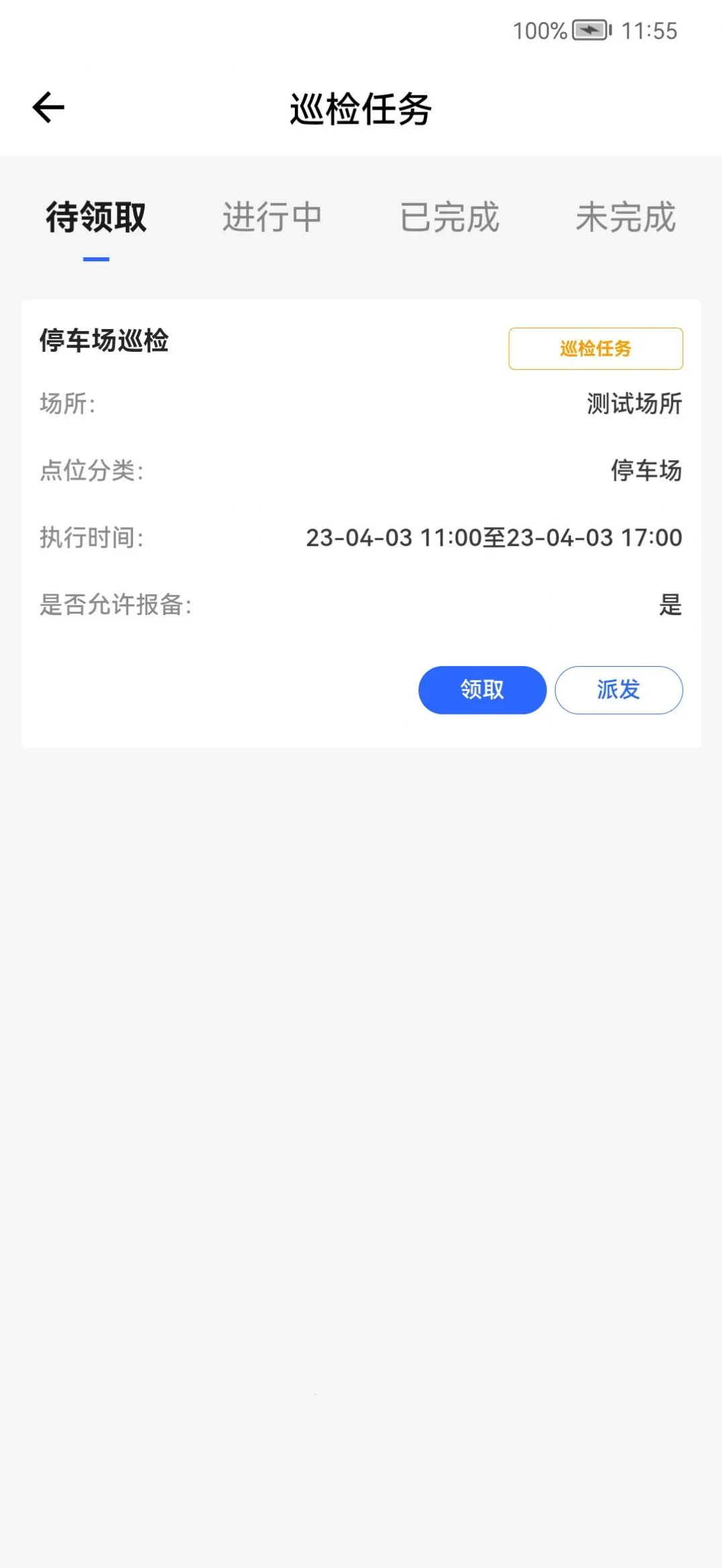The width and height of the screenshot is (722, 1568).
Task: Tap the 是否允许报备 label
Action: 116,605
